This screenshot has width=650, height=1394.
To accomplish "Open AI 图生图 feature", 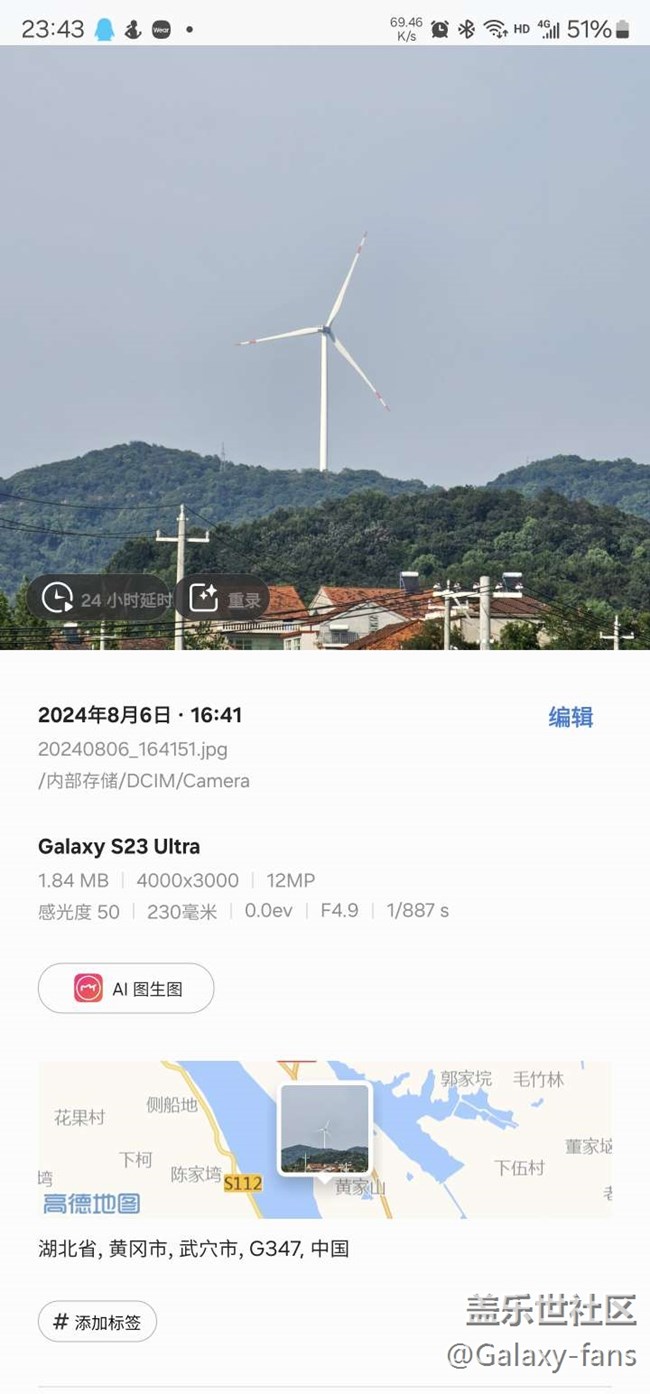I will (x=126, y=989).
